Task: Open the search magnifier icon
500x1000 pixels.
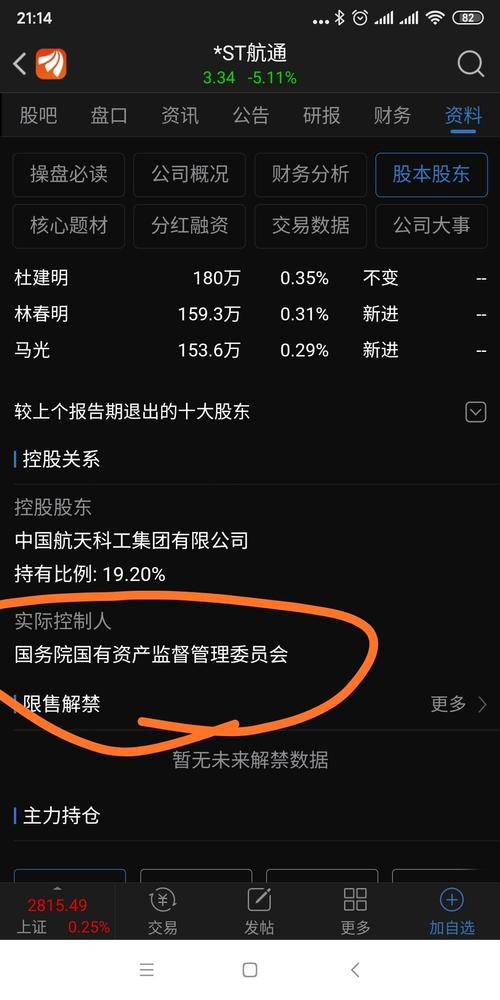Action: click(x=471, y=64)
